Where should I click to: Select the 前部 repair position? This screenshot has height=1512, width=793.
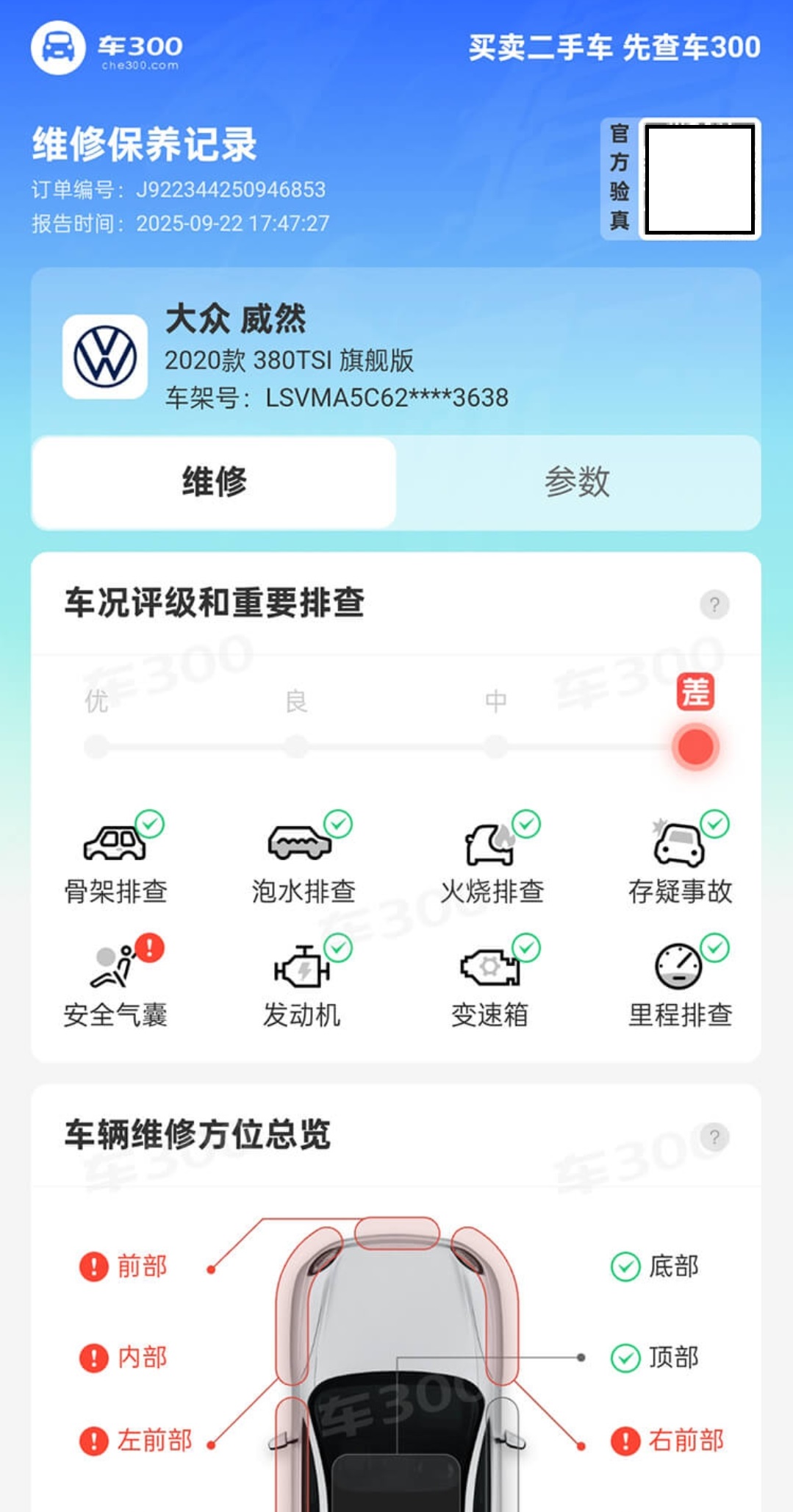pyautogui.click(x=125, y=1266)
